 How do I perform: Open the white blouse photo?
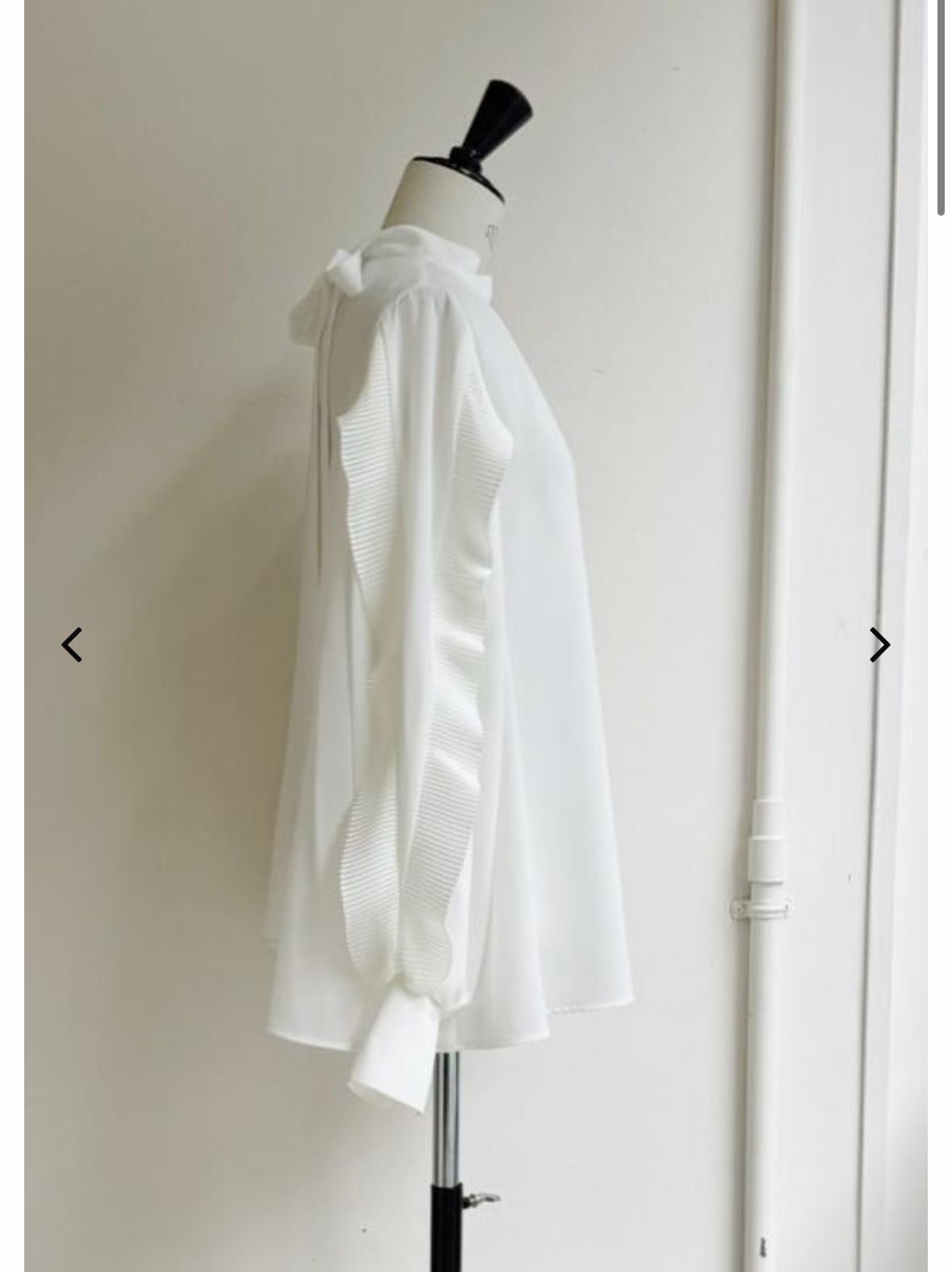coord(476,636)
